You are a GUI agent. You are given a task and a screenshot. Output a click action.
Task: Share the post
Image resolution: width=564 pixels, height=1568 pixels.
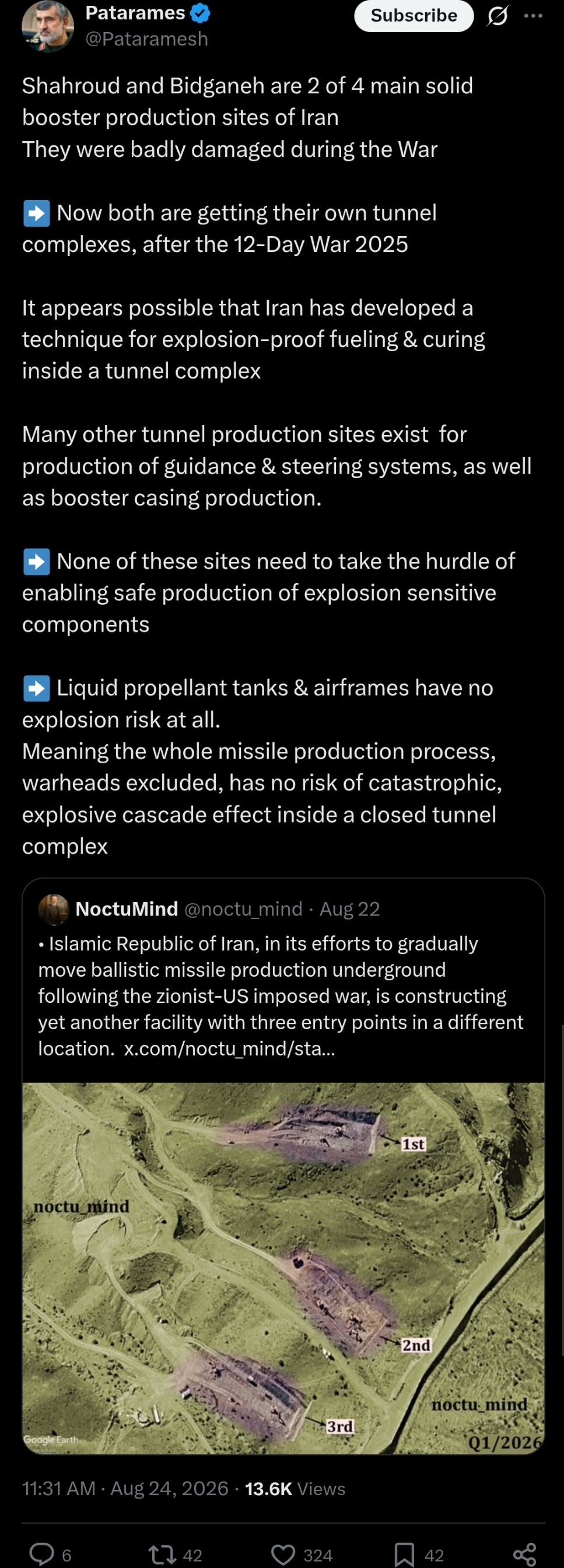524,1555
